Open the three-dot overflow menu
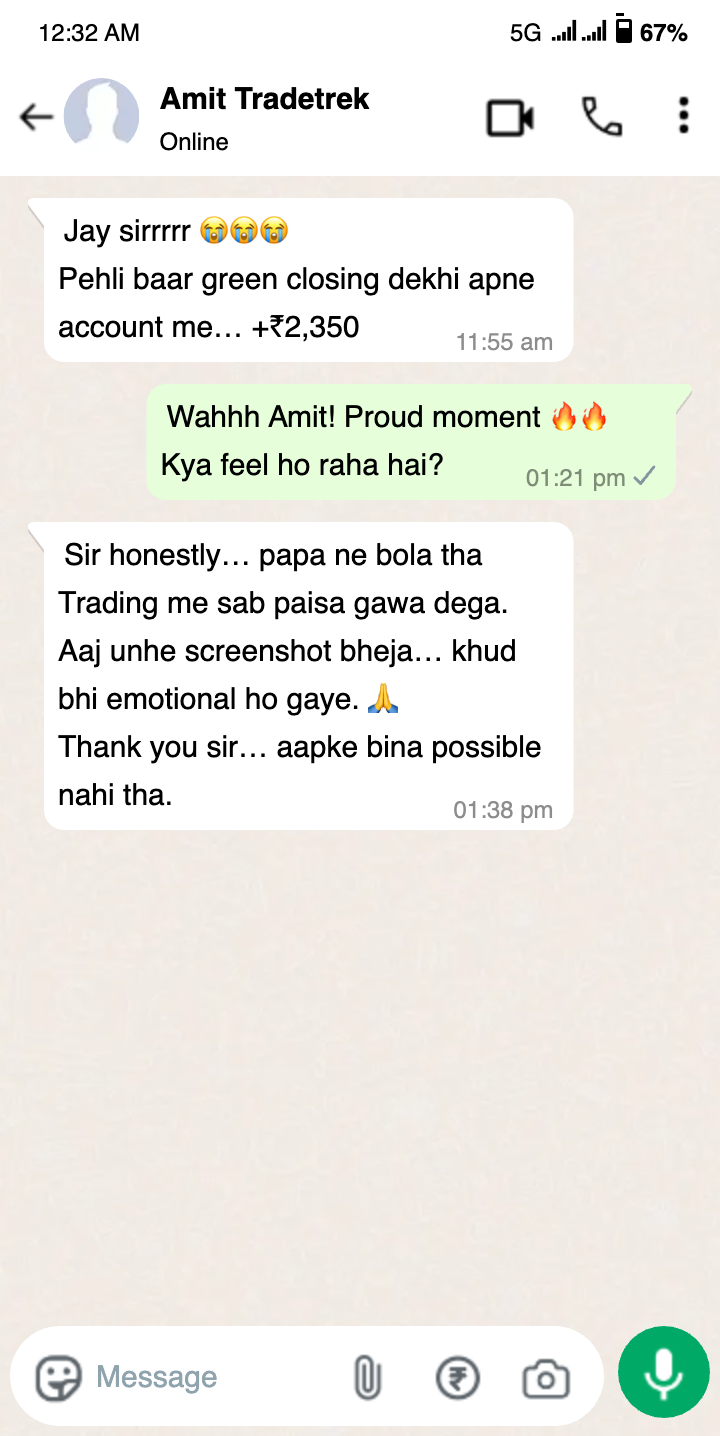This screenshot has height=1436, width=720. click(x=683, y=116)
